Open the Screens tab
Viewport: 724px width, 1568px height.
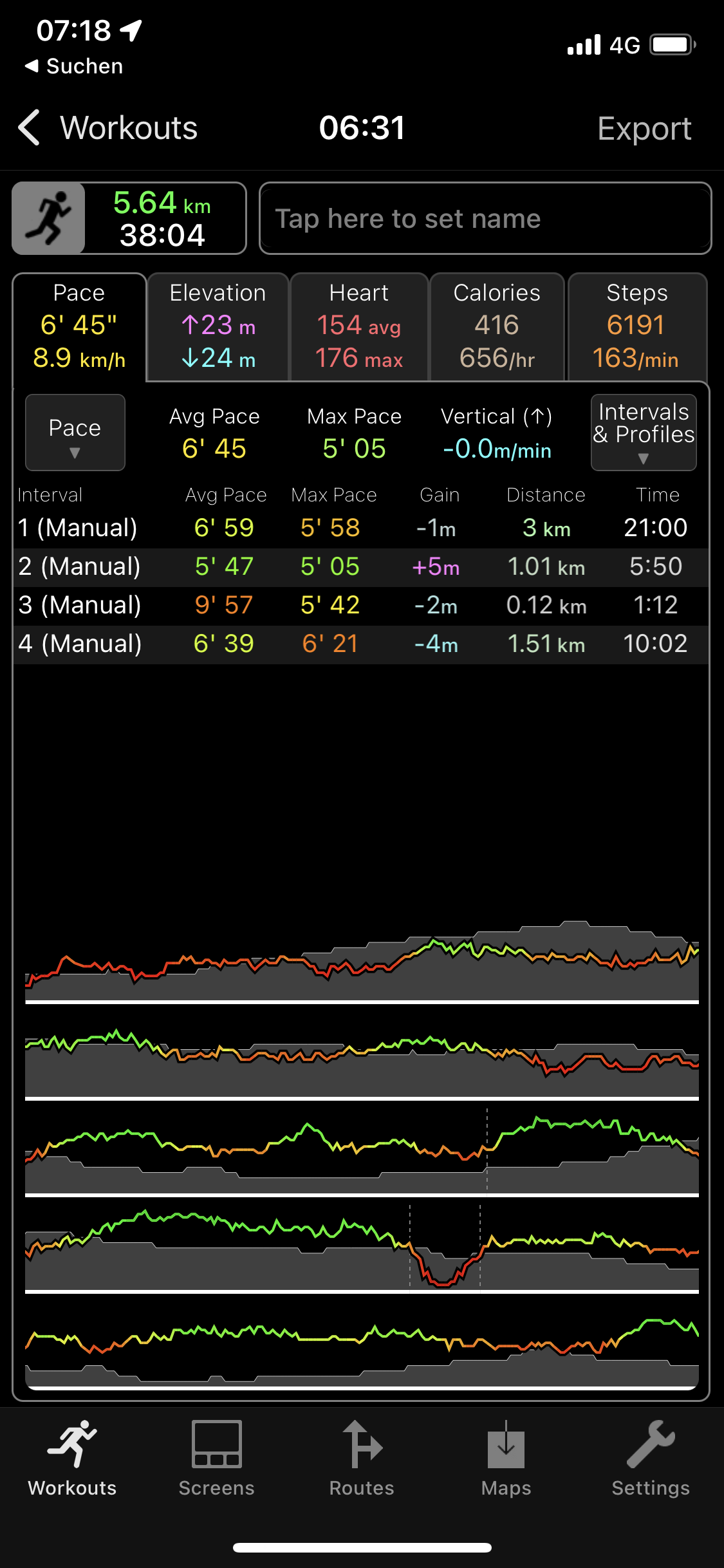216,1459
